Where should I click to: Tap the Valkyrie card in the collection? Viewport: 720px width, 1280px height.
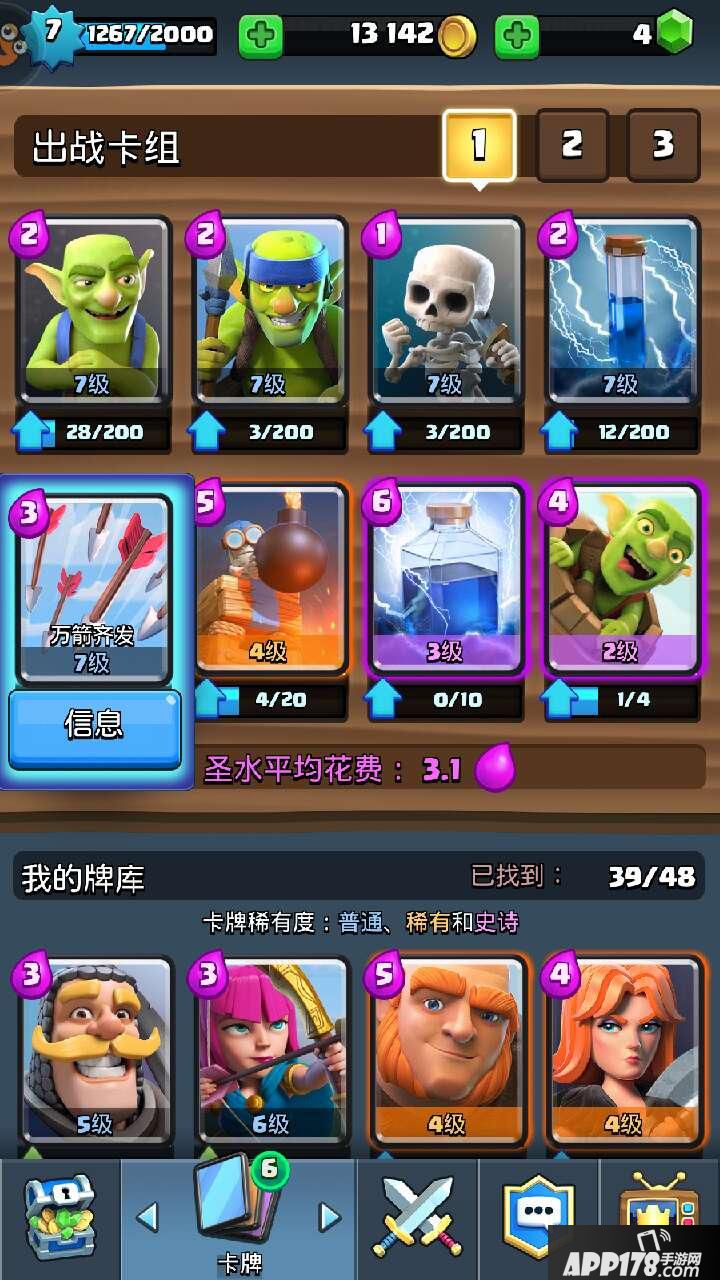(622, 1050)
